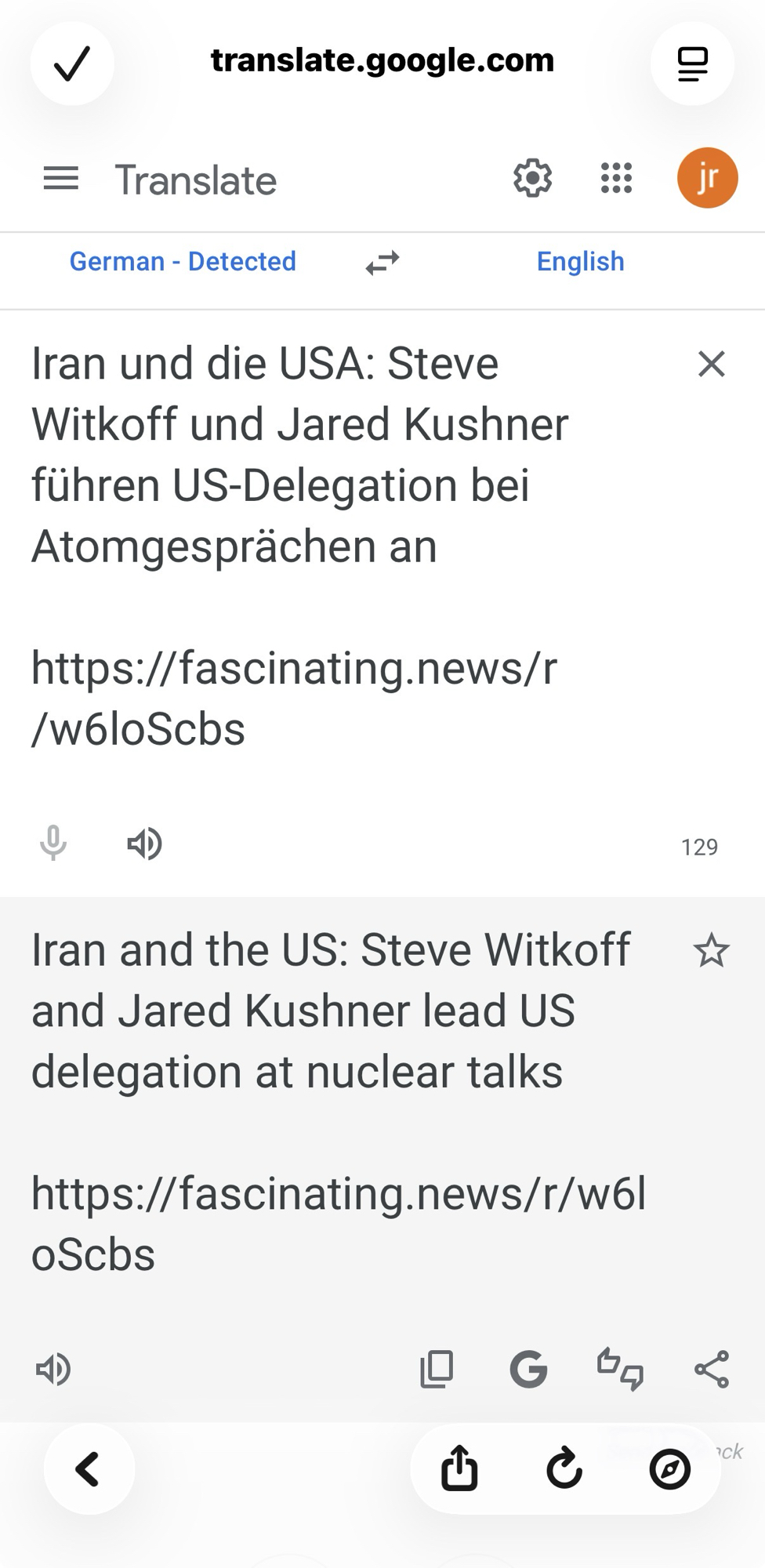Open the jr account avatar
765x1568 pixels.
707,178
